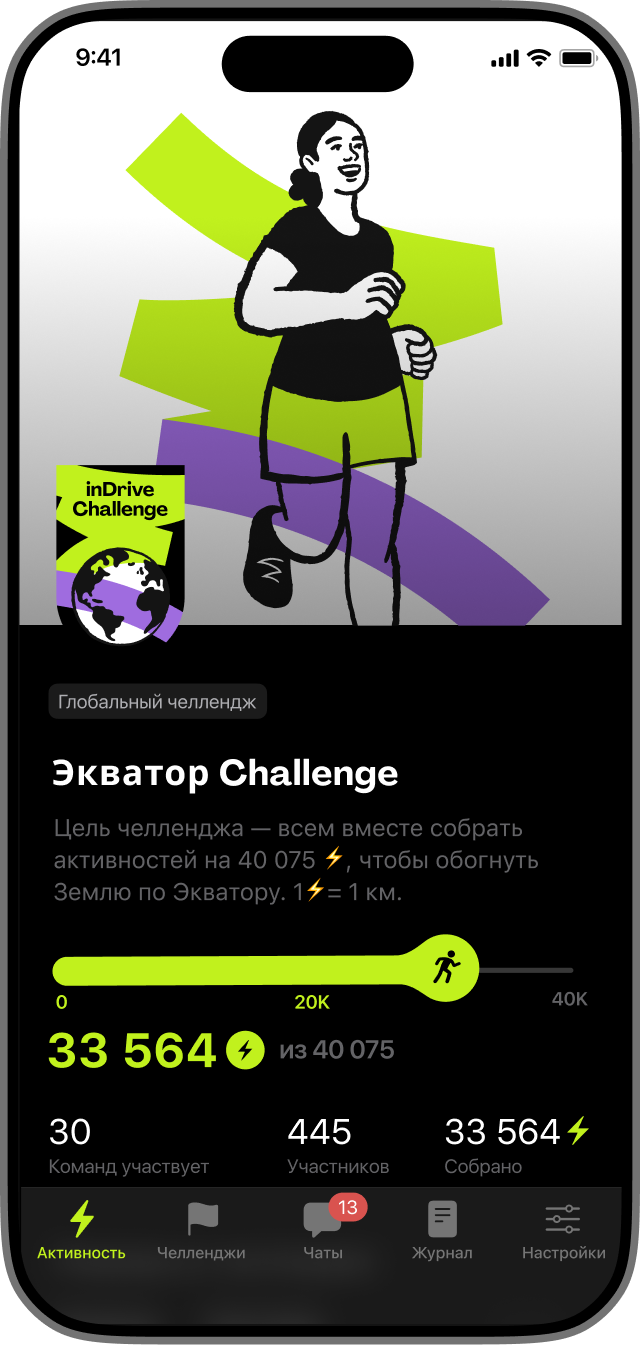Go to the Журнал tab
Viewport: 640px width, 1345px height.
[442, 1230]
